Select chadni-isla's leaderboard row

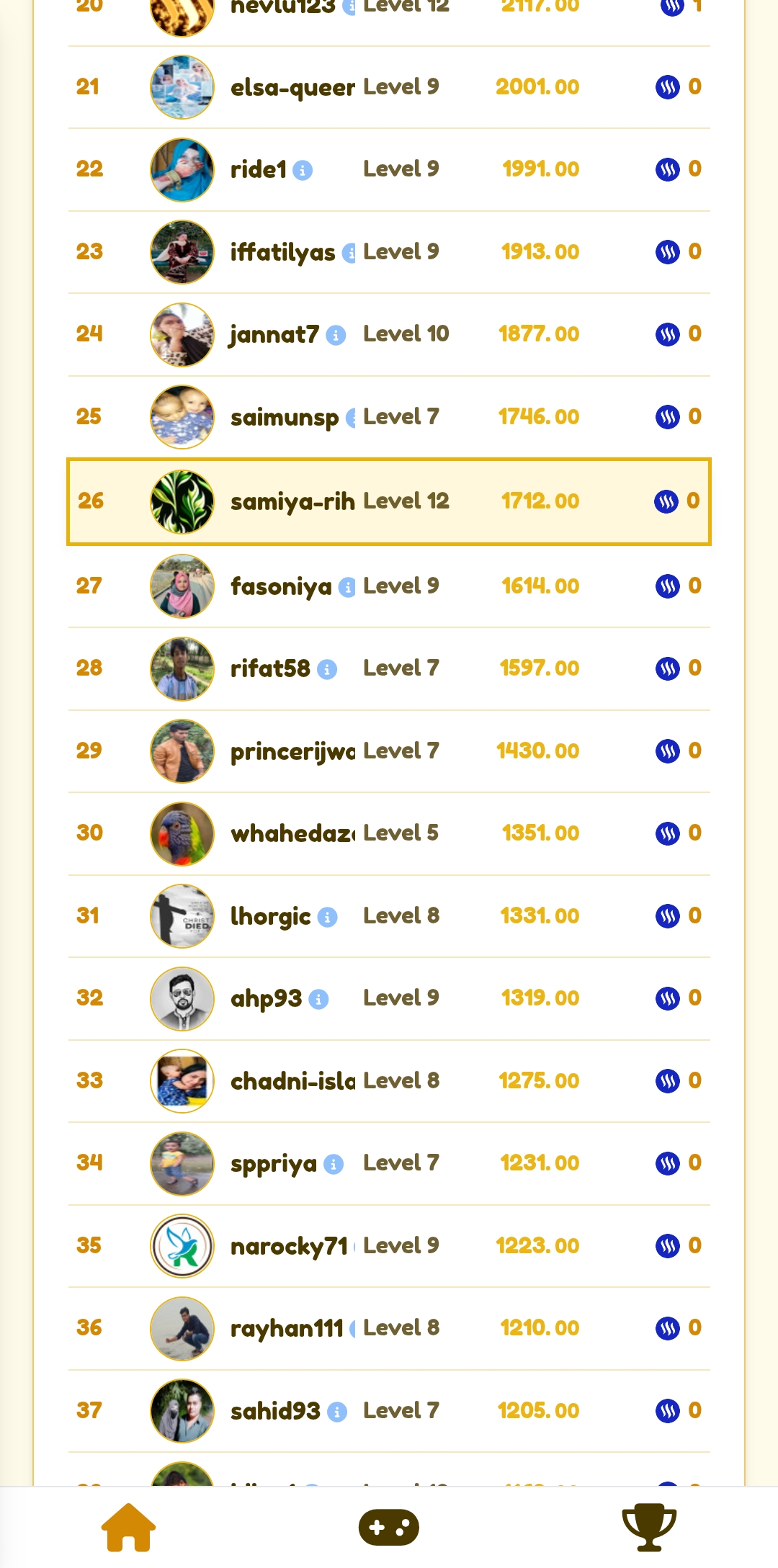click(389, 1081)
